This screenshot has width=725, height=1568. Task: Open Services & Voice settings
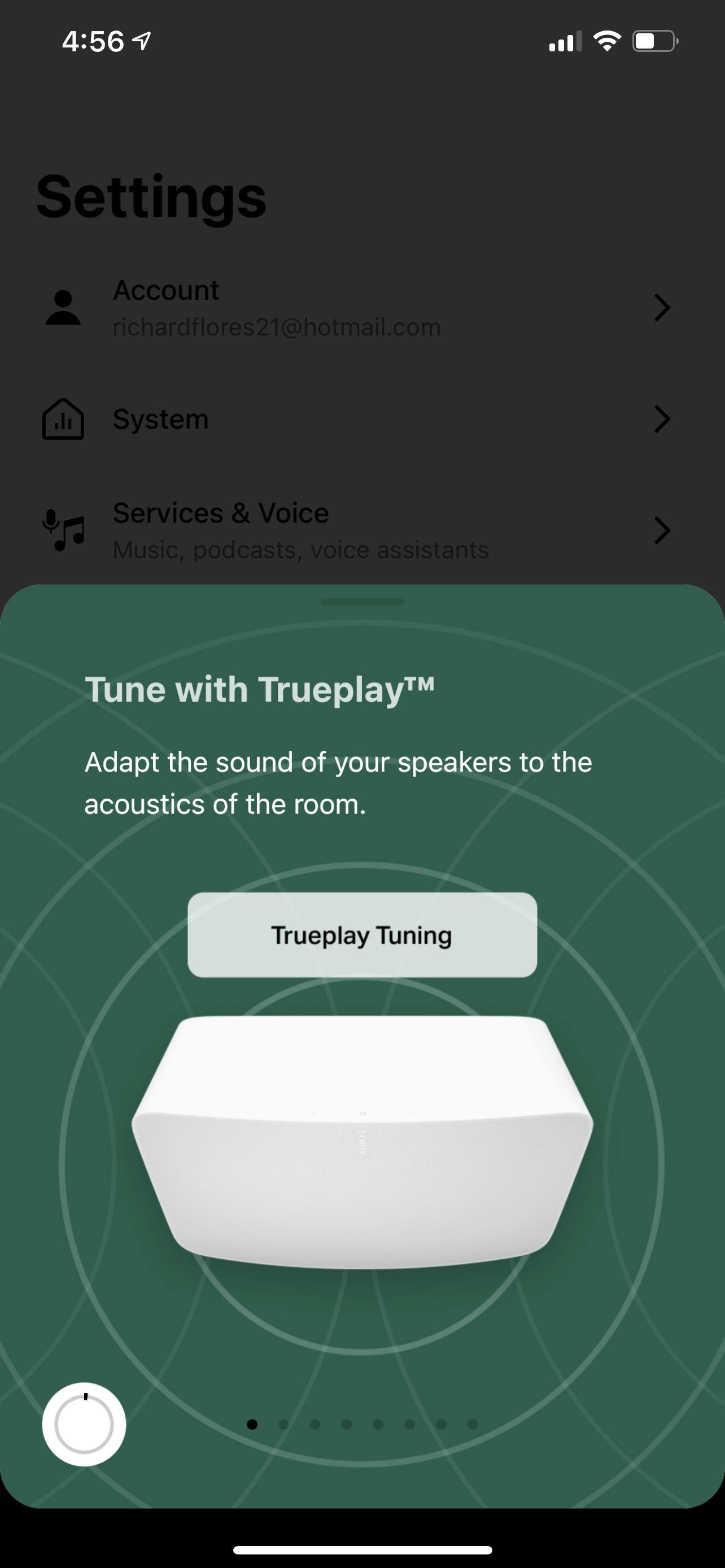[361, 530]
